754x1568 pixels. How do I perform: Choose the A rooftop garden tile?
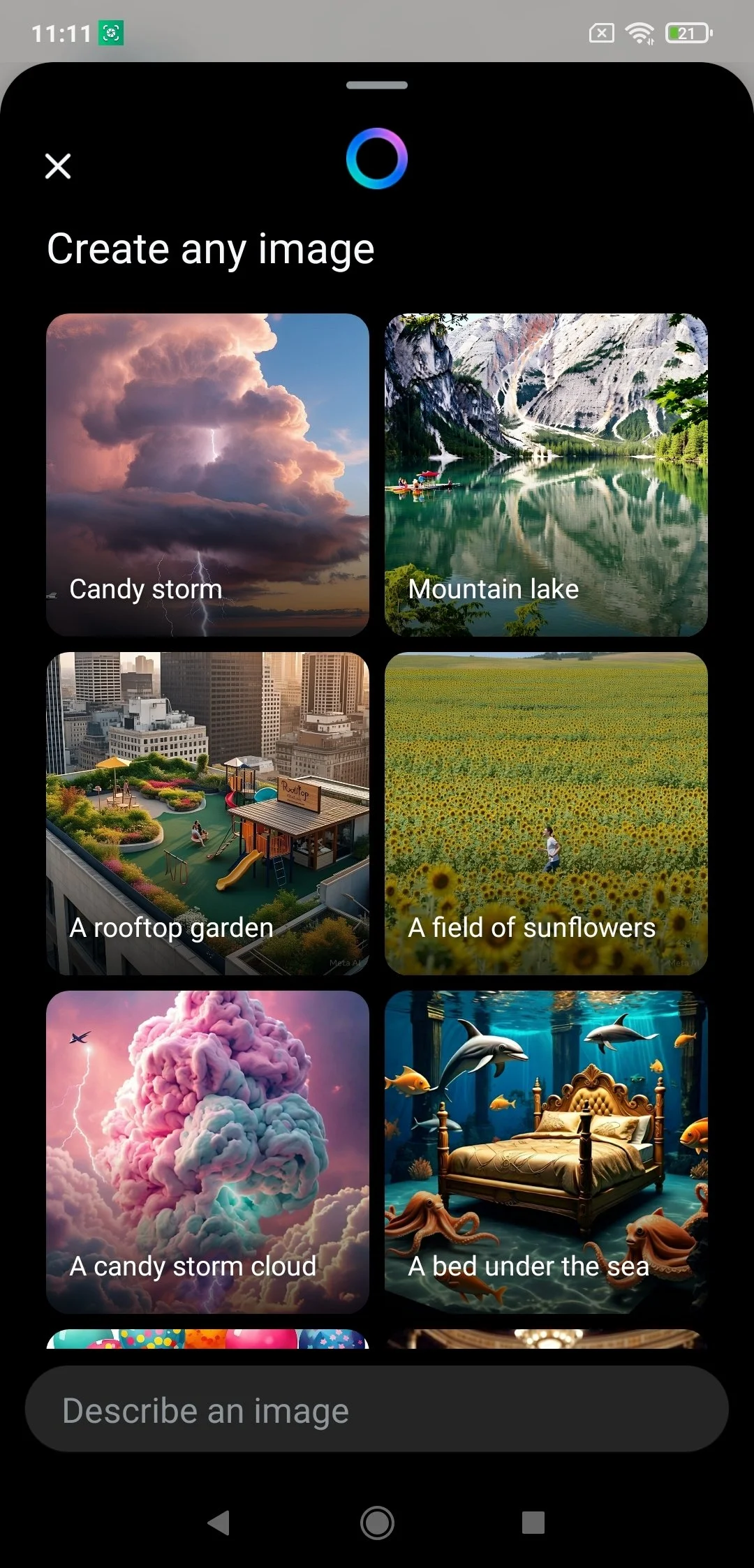pos(207,813)
